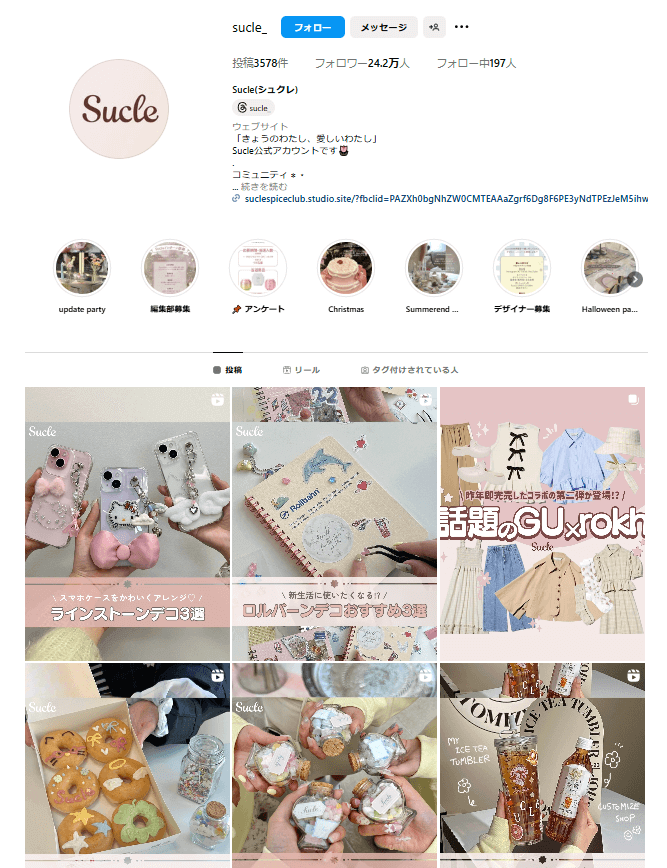667x868 pixels.
Task: Tap the メッセージ button
Action: (383, 28)
